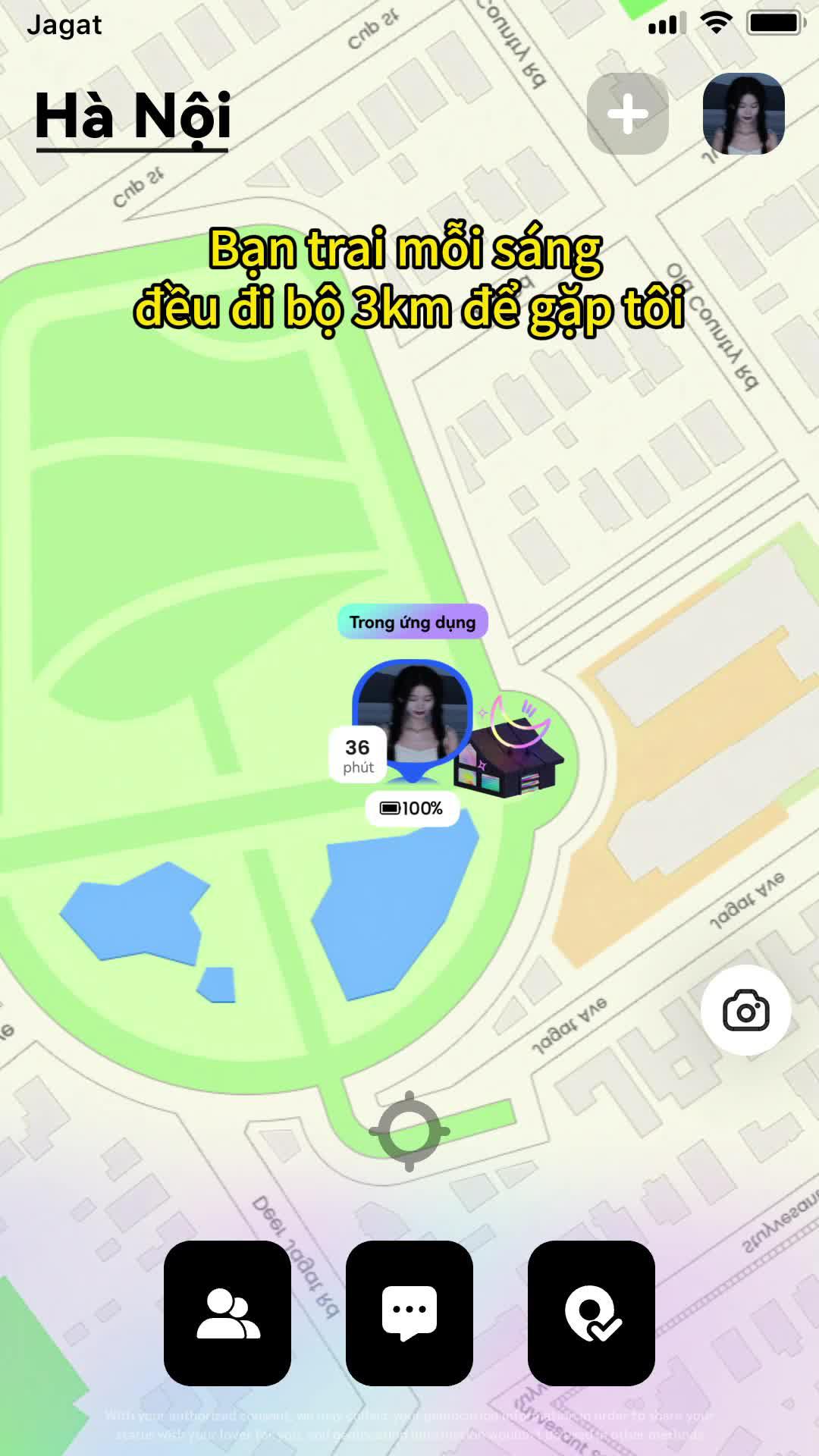The image size is (819, 1456).
Task: Open the location check-in button
Action: [x=591, y=1313]
